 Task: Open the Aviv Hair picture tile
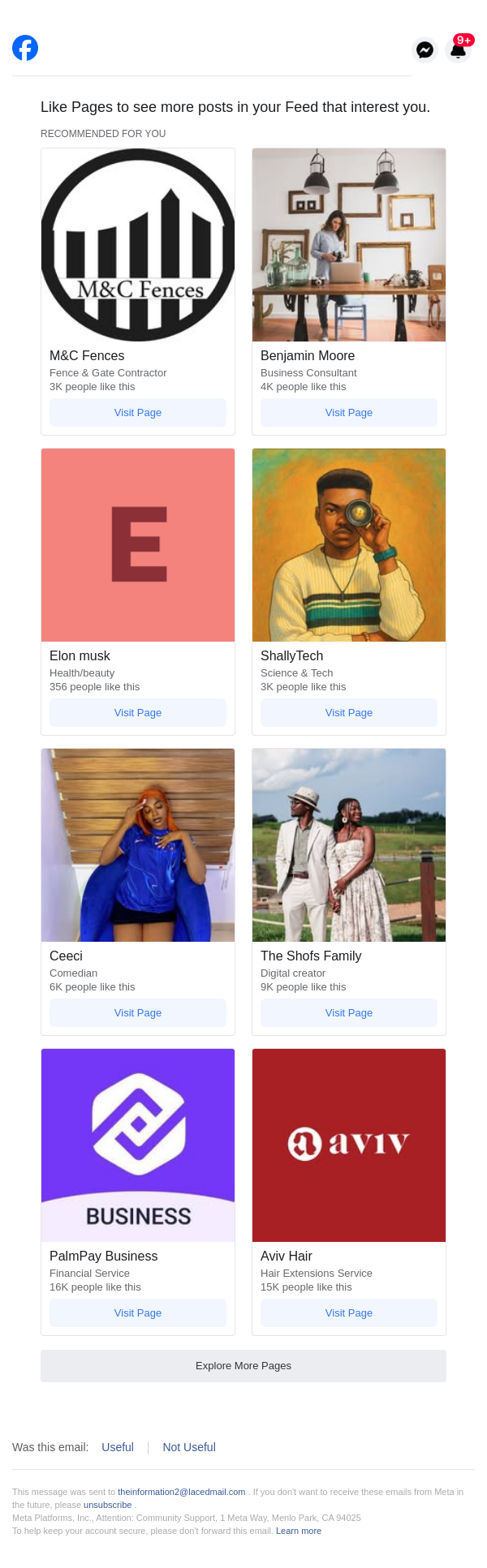point(349,1145)
